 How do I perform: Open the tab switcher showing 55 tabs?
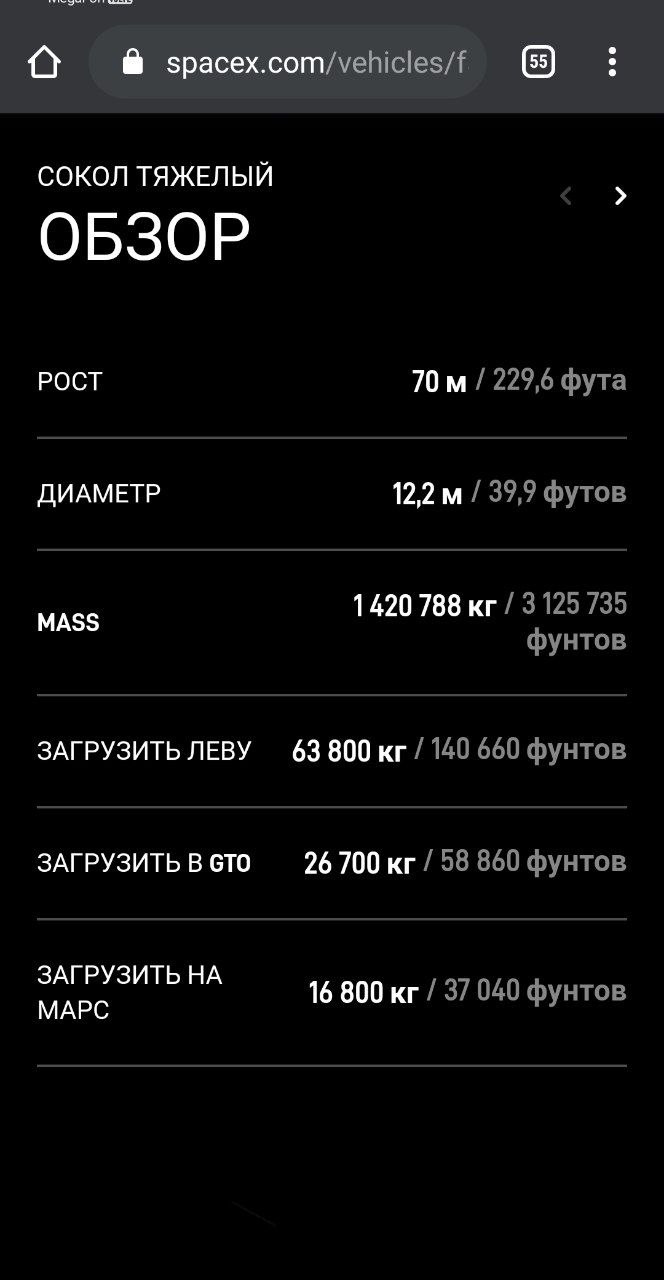(x=538, y=62)
